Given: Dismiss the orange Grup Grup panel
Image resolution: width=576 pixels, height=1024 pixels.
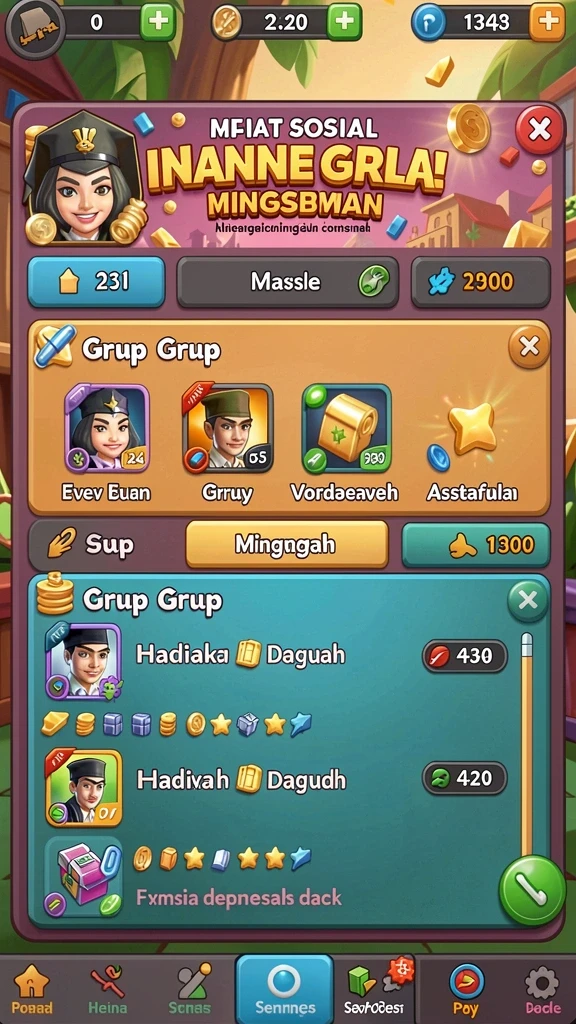Looking at the screenshot, I should click(529, 347).
